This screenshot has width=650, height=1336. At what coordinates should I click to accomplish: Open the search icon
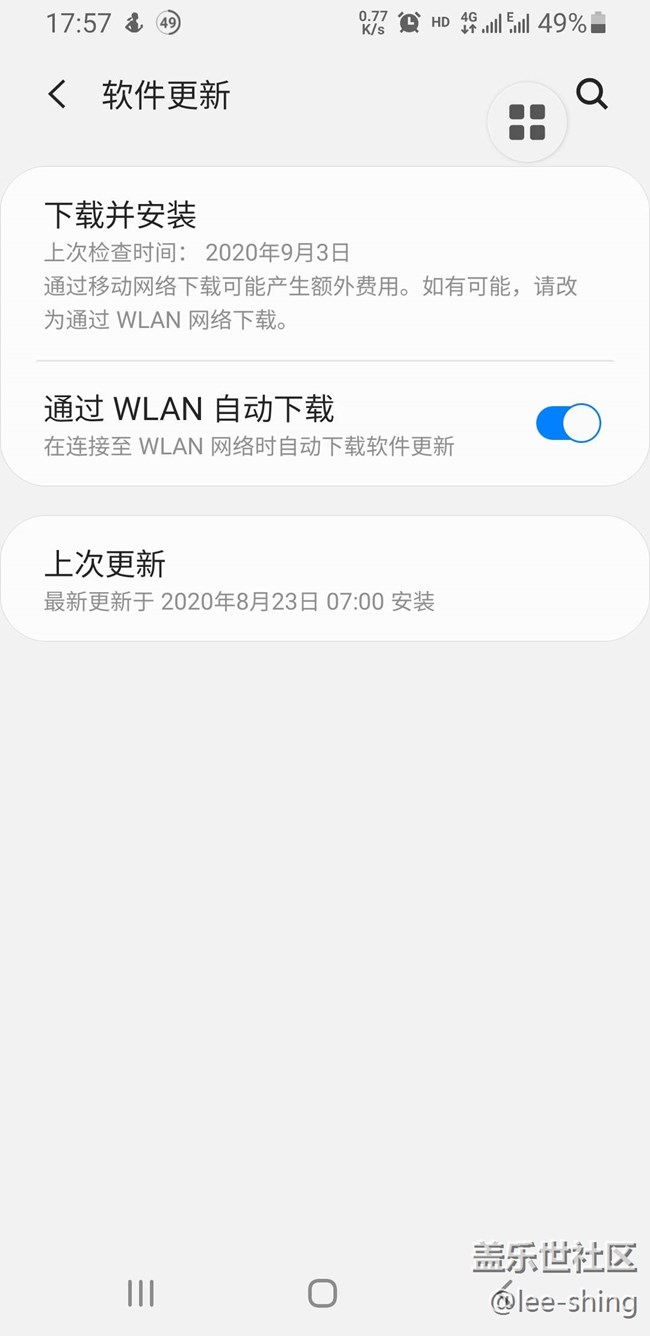click(592, 95)
